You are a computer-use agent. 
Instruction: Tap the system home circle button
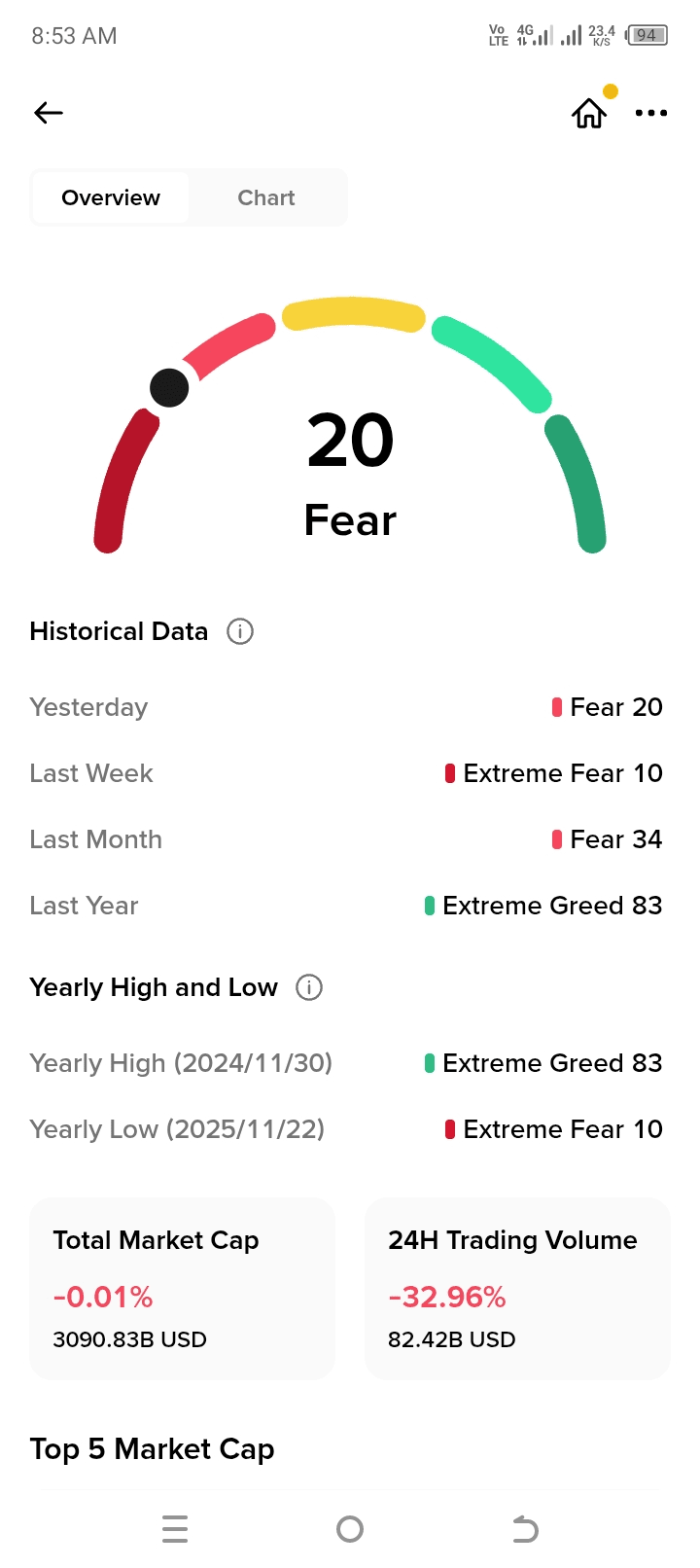click(x=350, y=1529)
